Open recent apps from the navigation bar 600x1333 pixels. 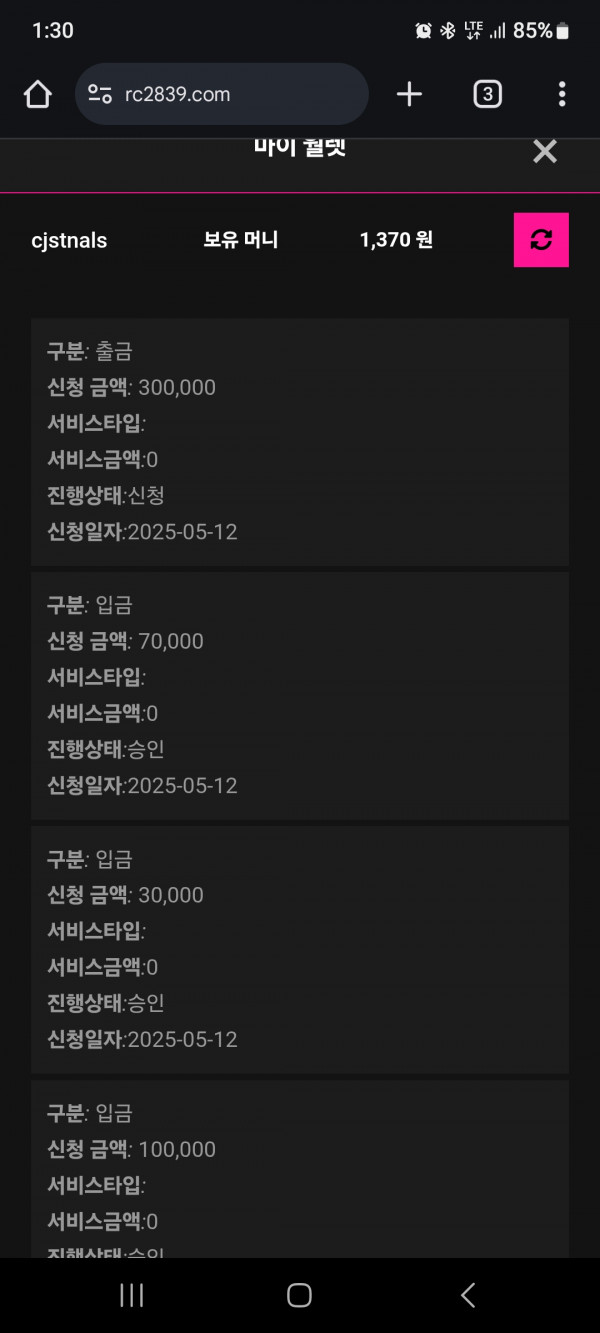coord(131,1295)
